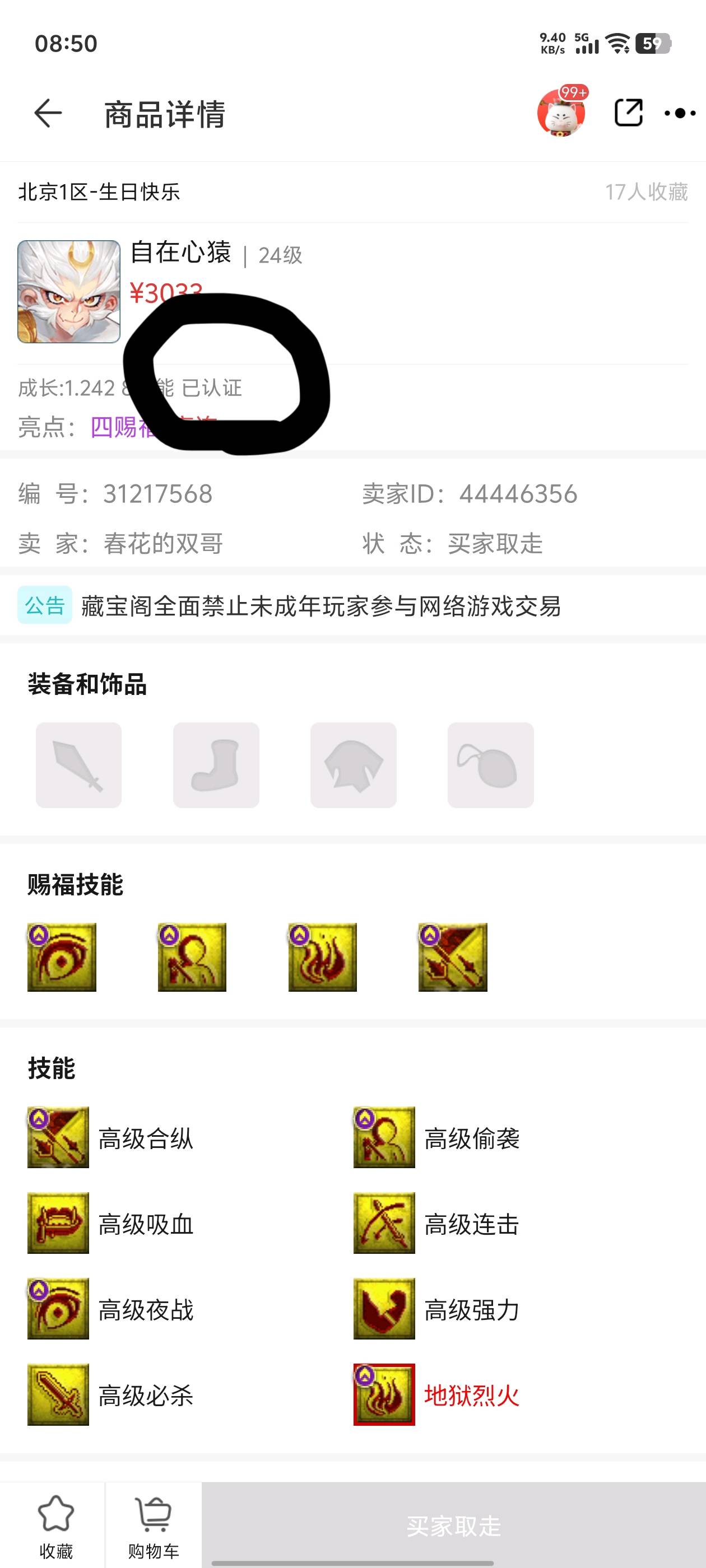Tap the empty weapon equipment slot
The height and width of the screenshot is (1568, 706).
point(78,765)
